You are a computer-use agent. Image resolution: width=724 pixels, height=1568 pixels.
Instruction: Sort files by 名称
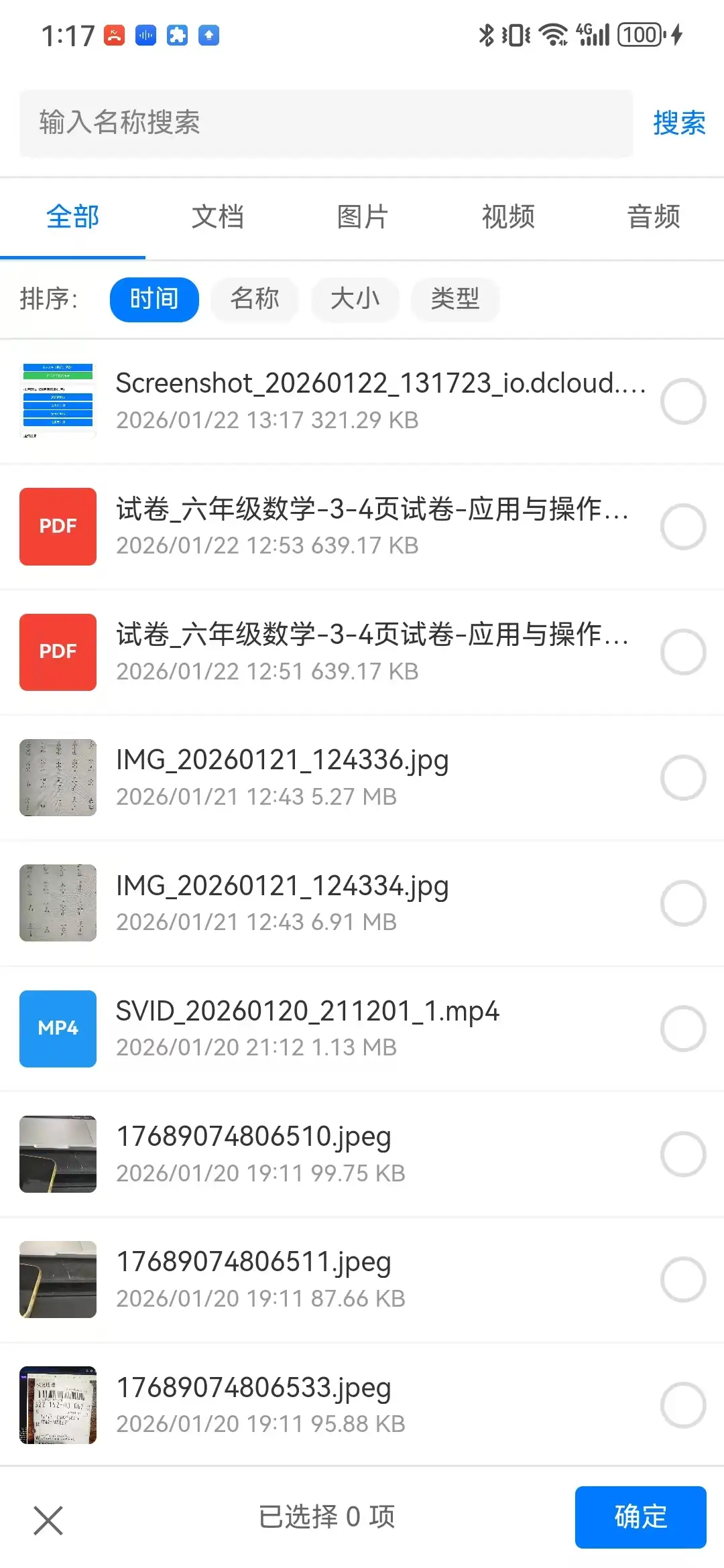point(254,299)
